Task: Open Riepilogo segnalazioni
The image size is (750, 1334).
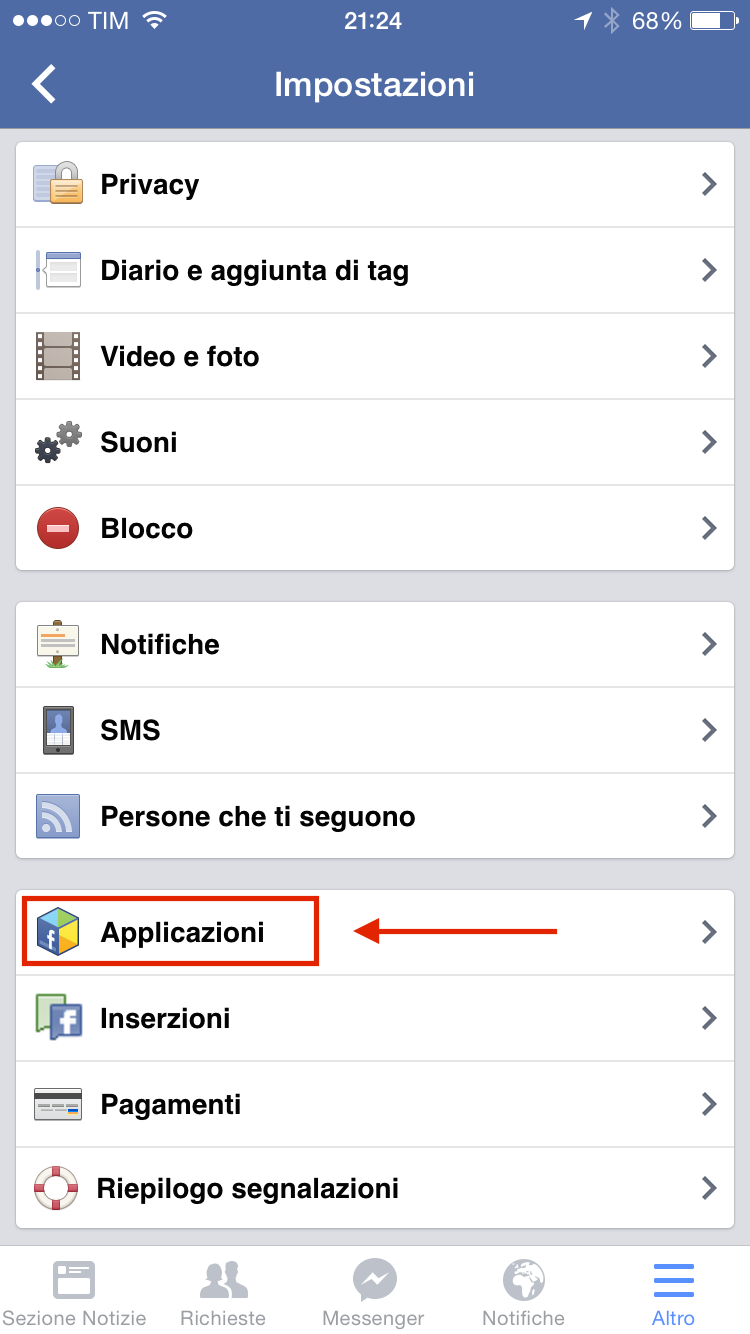Action: coord(375,1188)
